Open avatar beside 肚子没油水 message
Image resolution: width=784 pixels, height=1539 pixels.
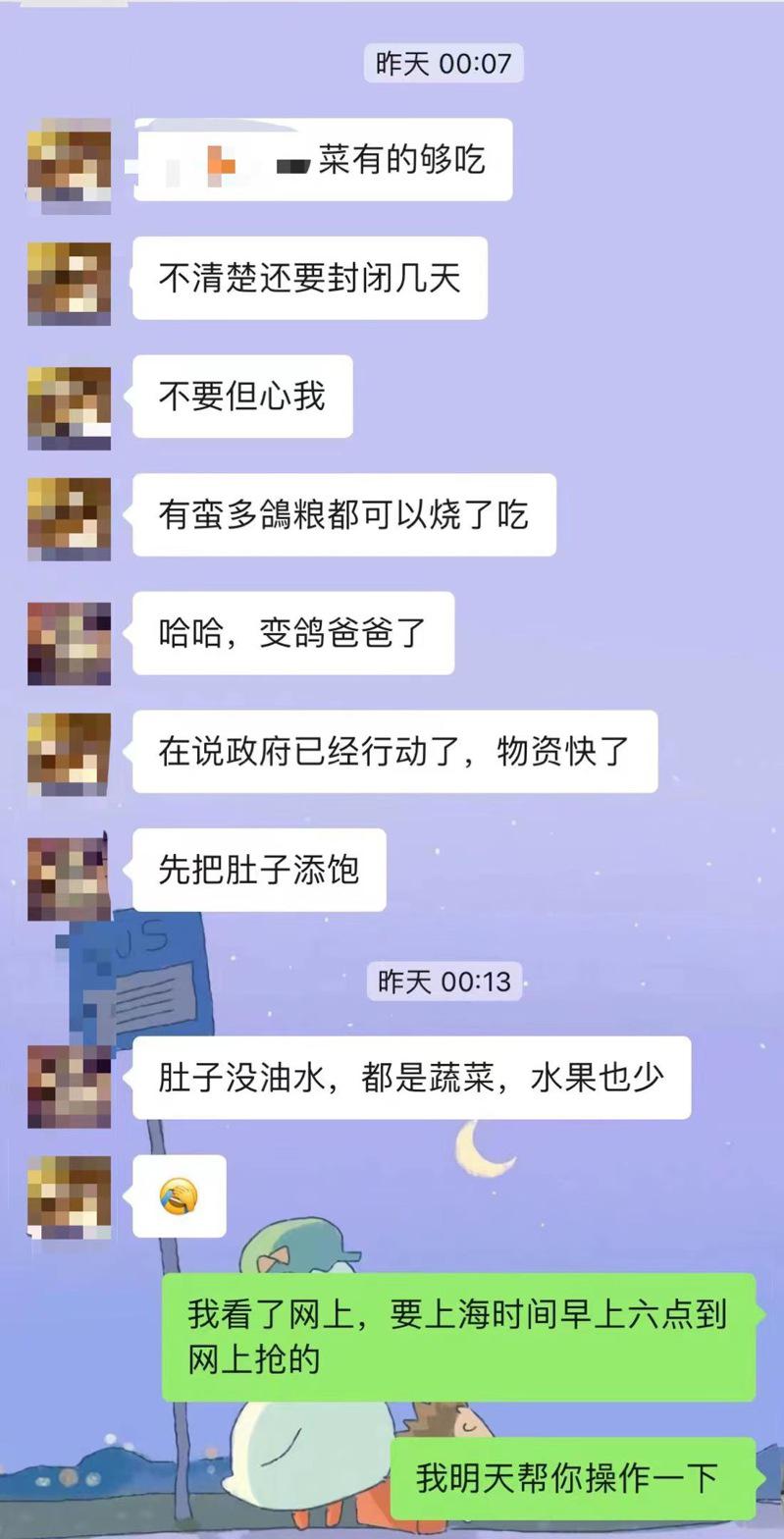(x=69, y=1086)
